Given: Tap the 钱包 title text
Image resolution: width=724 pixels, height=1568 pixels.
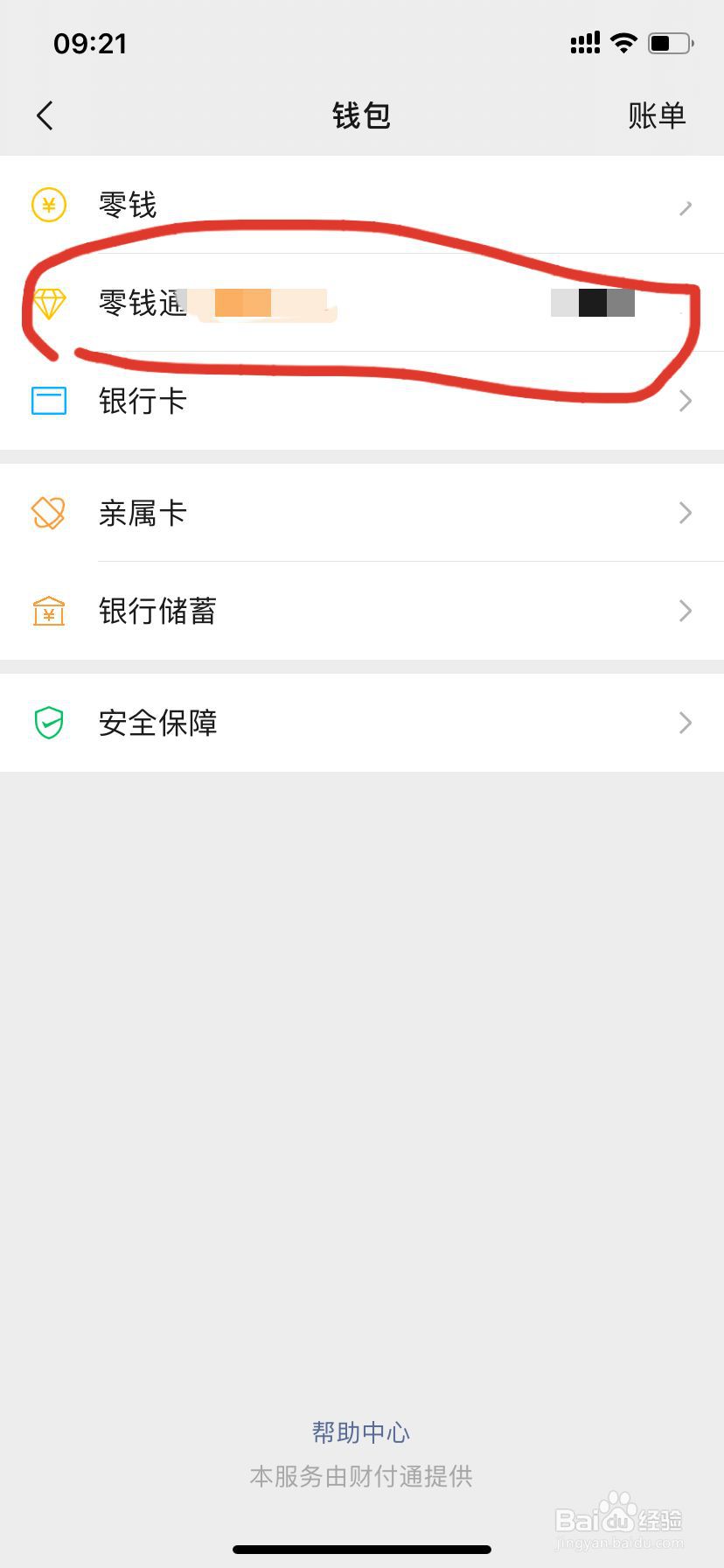Looking at the screenshot, I should pos(361,115).
